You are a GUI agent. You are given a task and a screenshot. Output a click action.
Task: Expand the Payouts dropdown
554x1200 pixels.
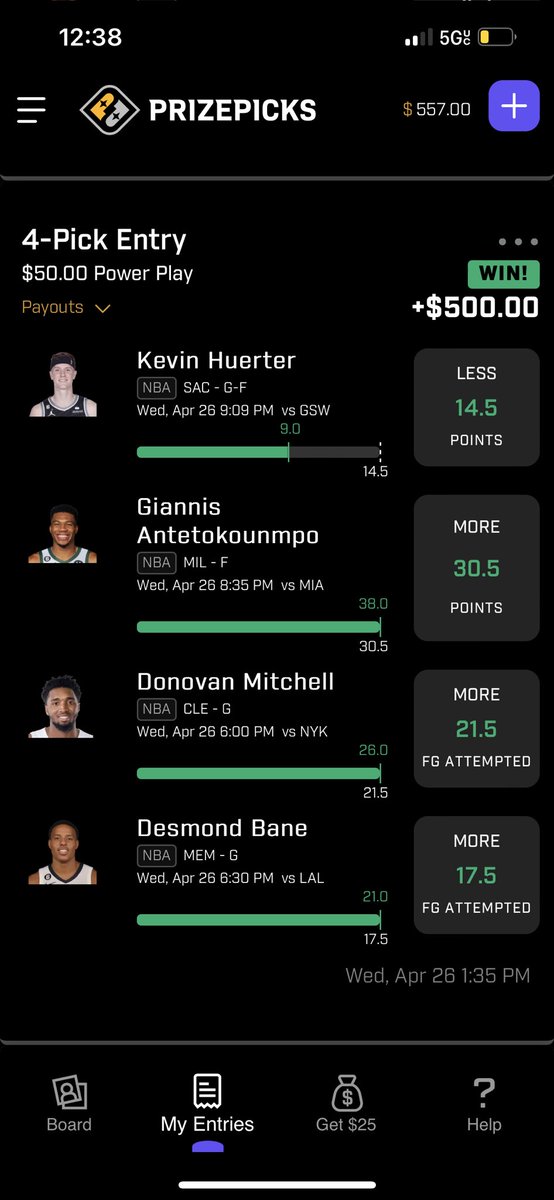pos(66,308)
